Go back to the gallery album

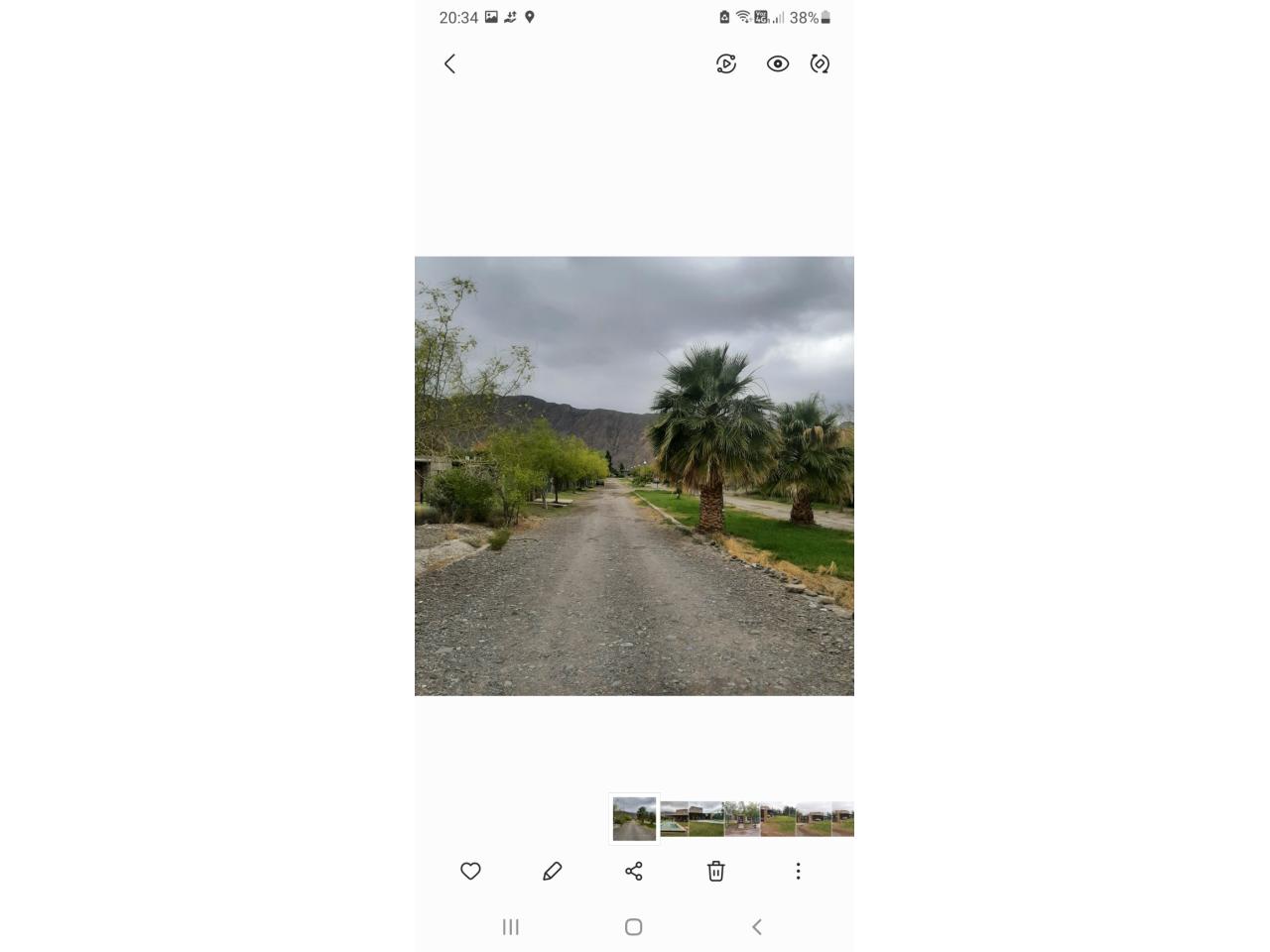click(449, 64)
